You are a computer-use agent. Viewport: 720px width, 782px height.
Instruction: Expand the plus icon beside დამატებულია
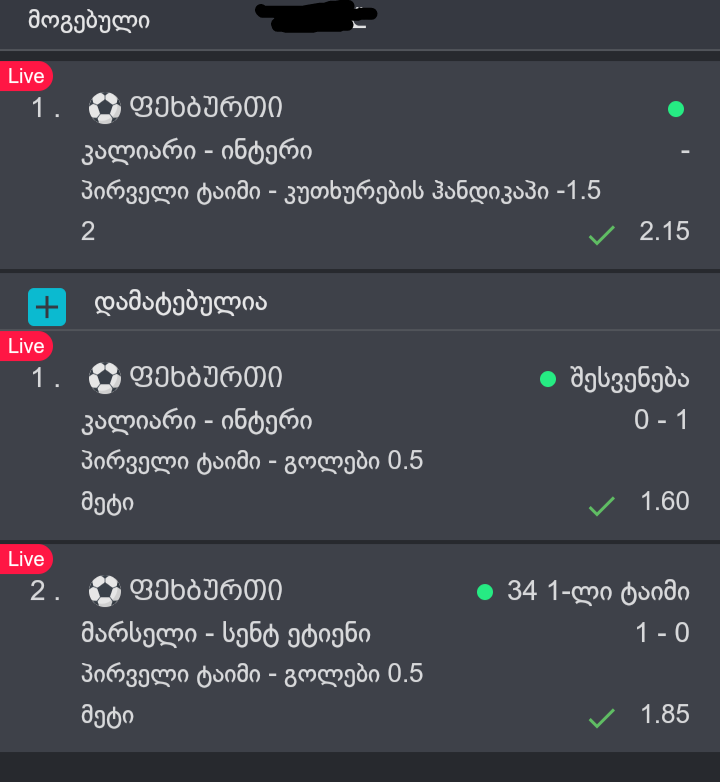click(47, 305)
